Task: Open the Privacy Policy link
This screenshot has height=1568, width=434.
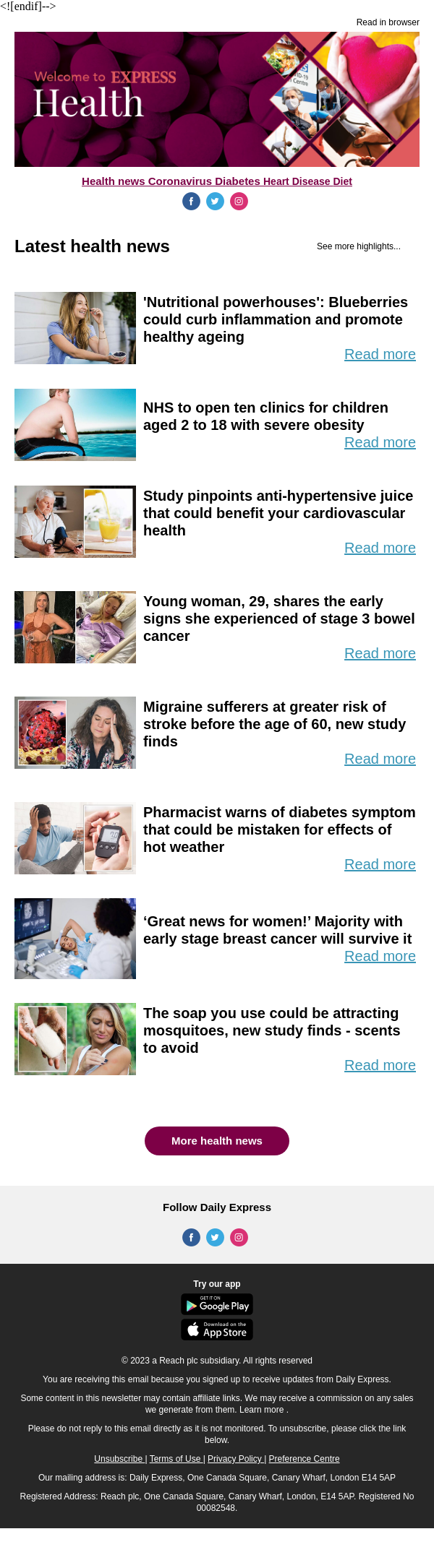Action: point(236,1459)
